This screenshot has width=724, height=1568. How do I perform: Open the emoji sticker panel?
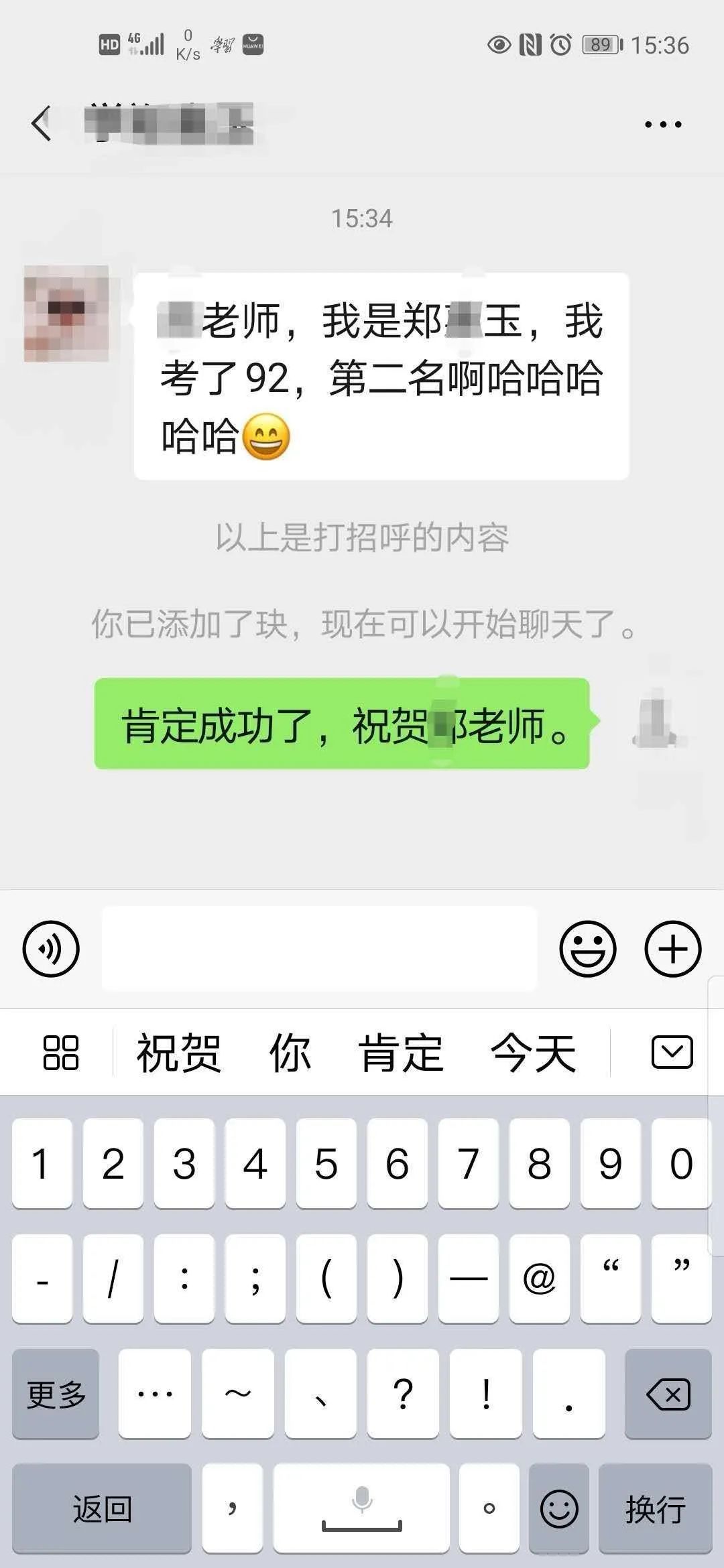[x=587, y=949]
